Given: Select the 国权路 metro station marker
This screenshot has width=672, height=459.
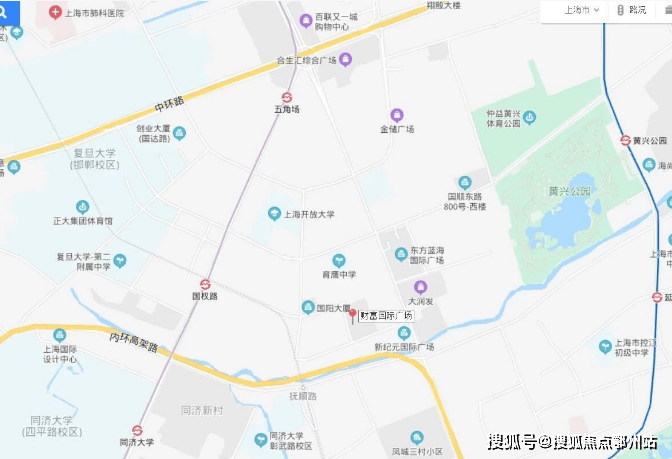Looking at the screenshot, I should pyautogui.click(x=205, y=285).
